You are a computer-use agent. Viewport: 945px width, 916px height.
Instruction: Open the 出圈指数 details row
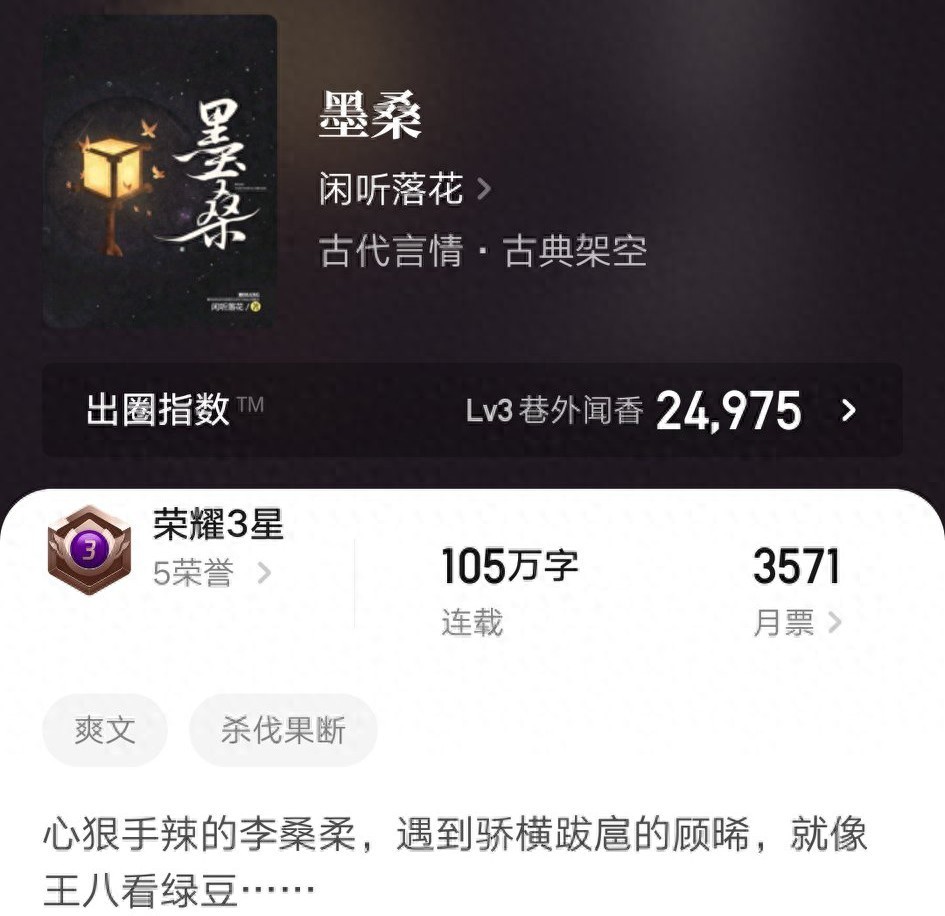472,411
